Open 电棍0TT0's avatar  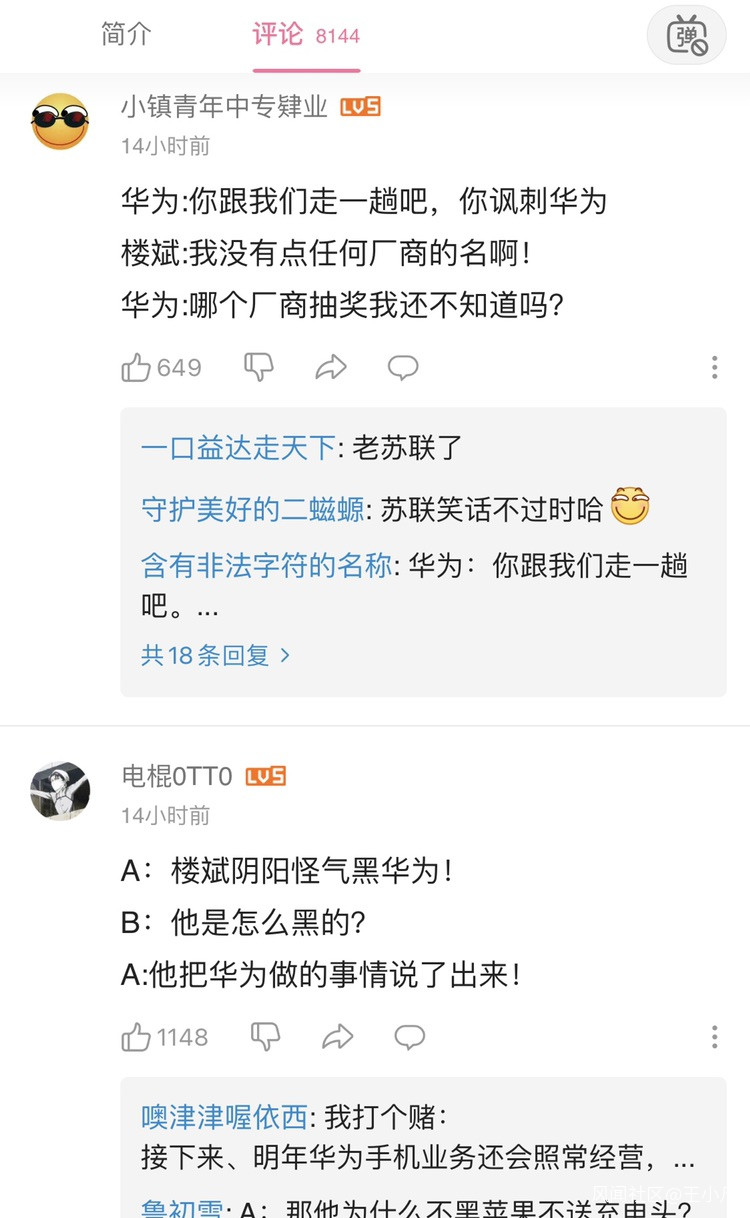click(x=60, y=791)
